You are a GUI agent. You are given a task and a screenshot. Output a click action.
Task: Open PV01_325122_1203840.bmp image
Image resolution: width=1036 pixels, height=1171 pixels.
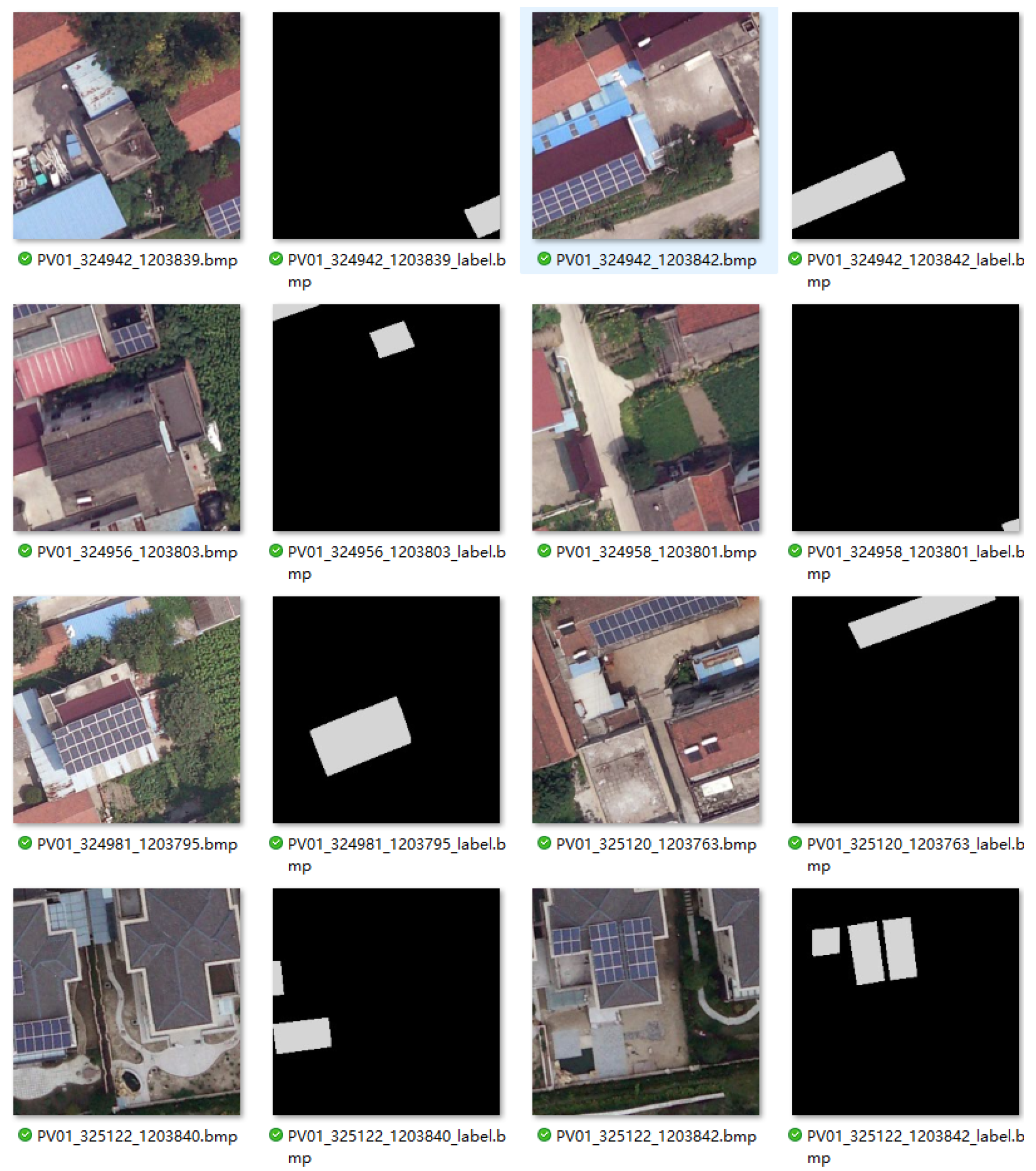(127, 1001)
